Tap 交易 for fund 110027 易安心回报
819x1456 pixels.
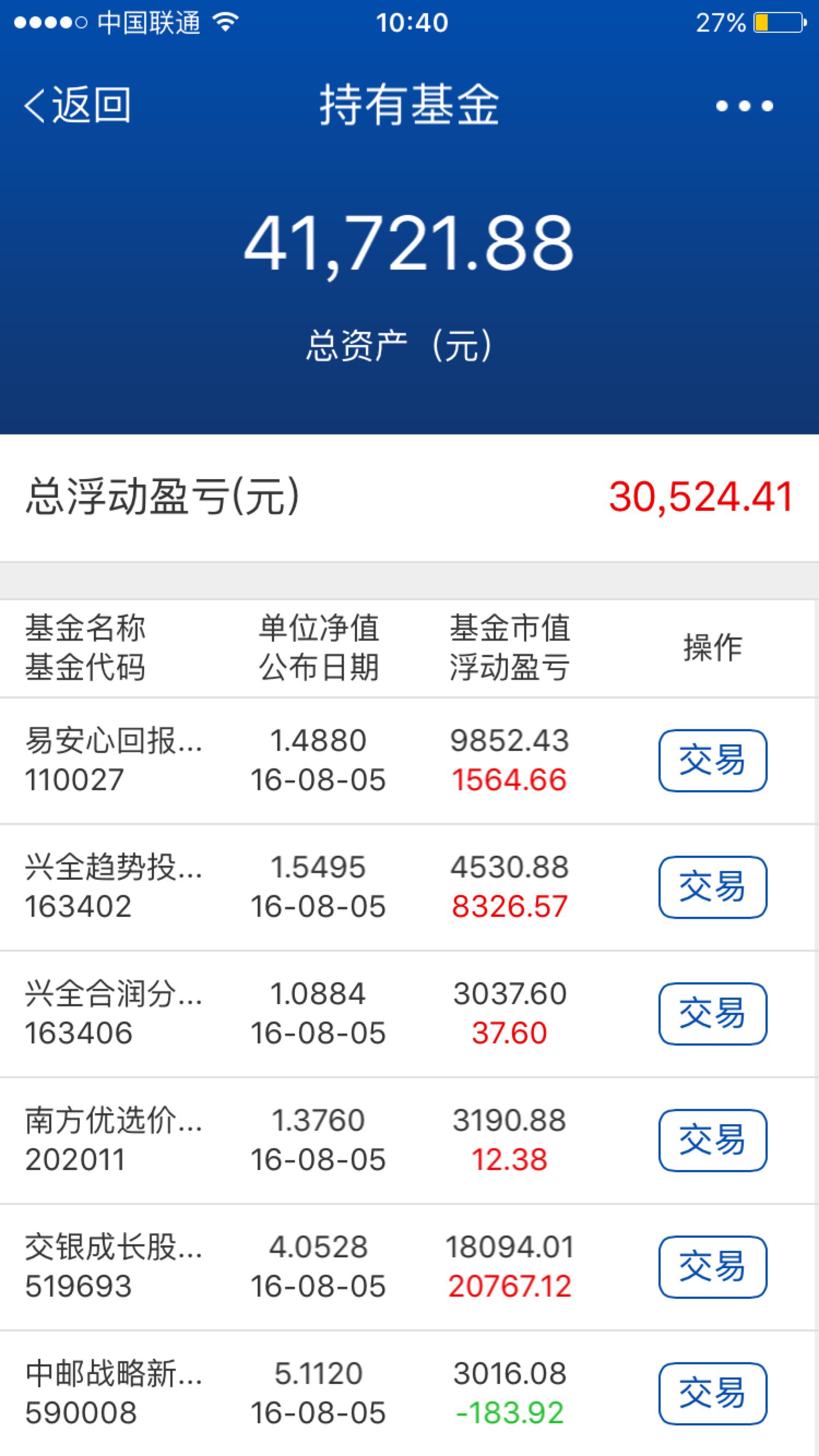713,760
